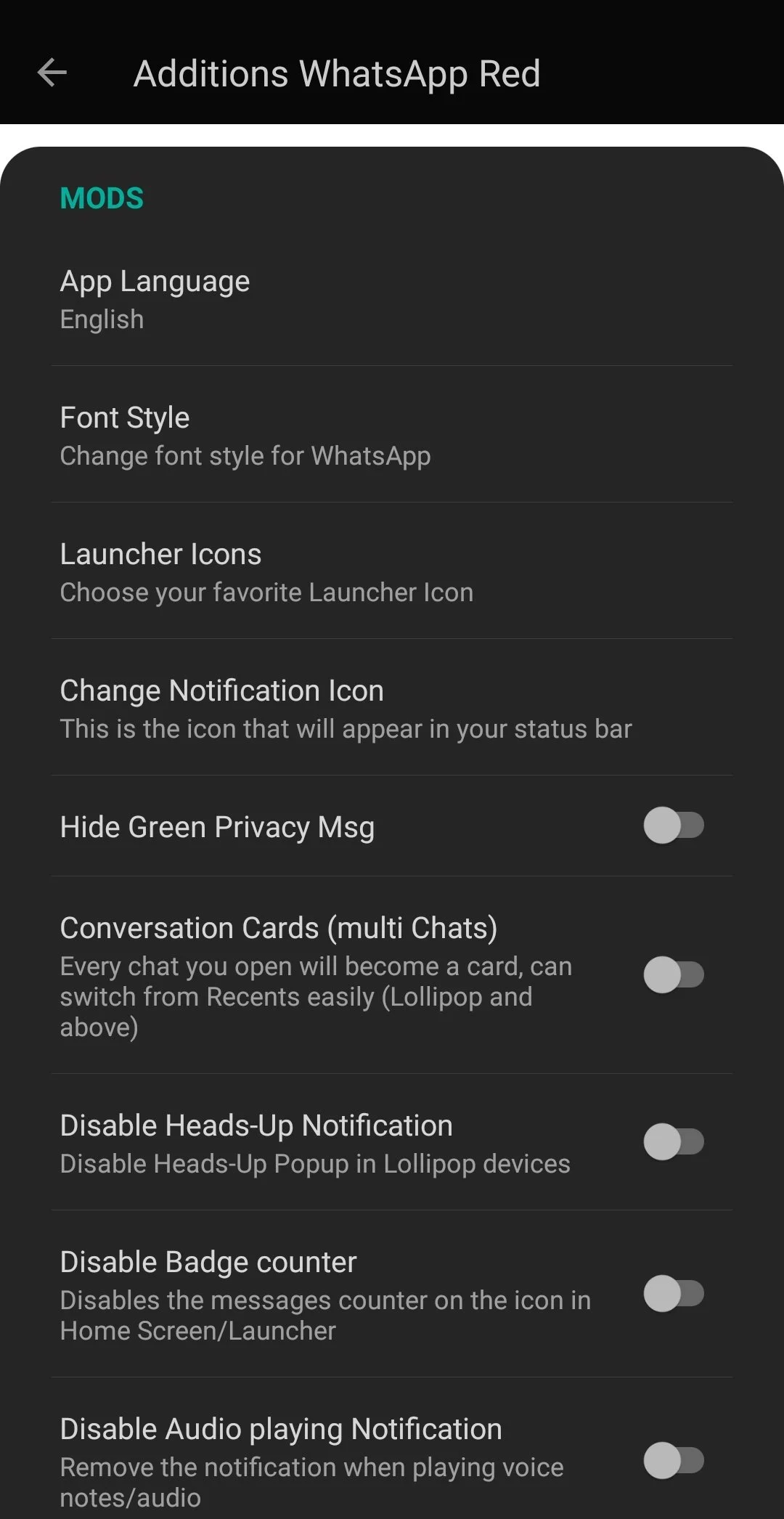Viewport: 784px width, 1519px height.
Task: Click 'Choose your favorite Launcher Icon' text
Action: pyautogui.click(x=266, y=592)
